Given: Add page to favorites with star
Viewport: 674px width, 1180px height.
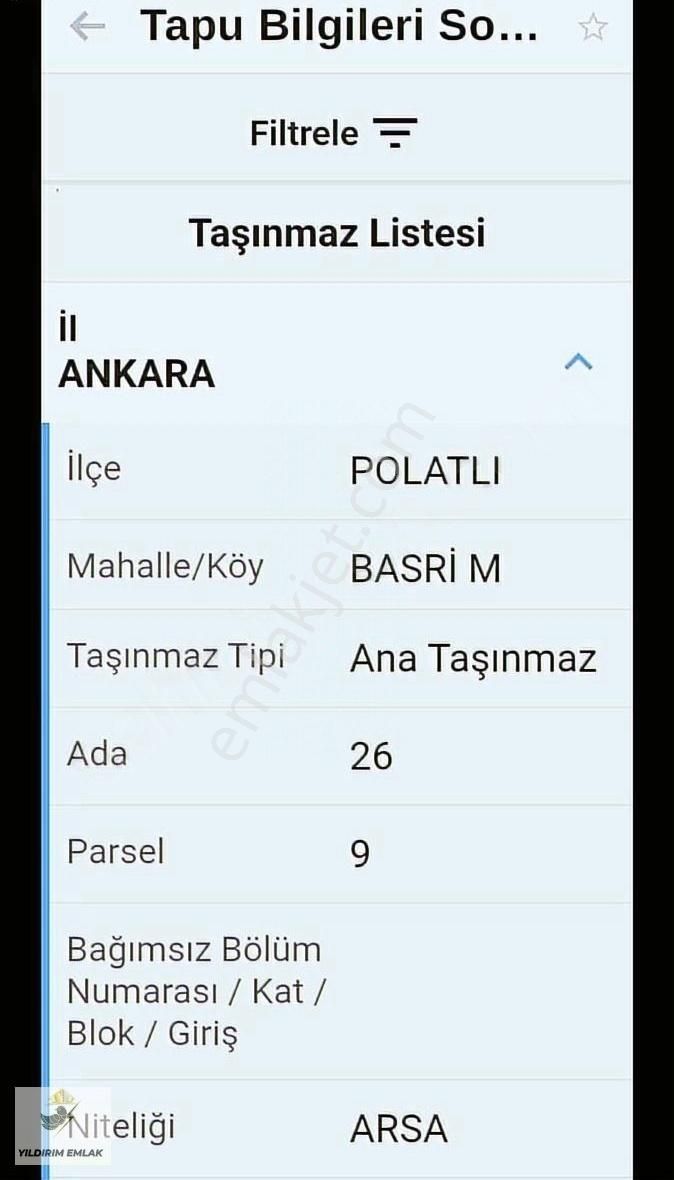Looking at the screenshot, I should click(x=593, y=28).
